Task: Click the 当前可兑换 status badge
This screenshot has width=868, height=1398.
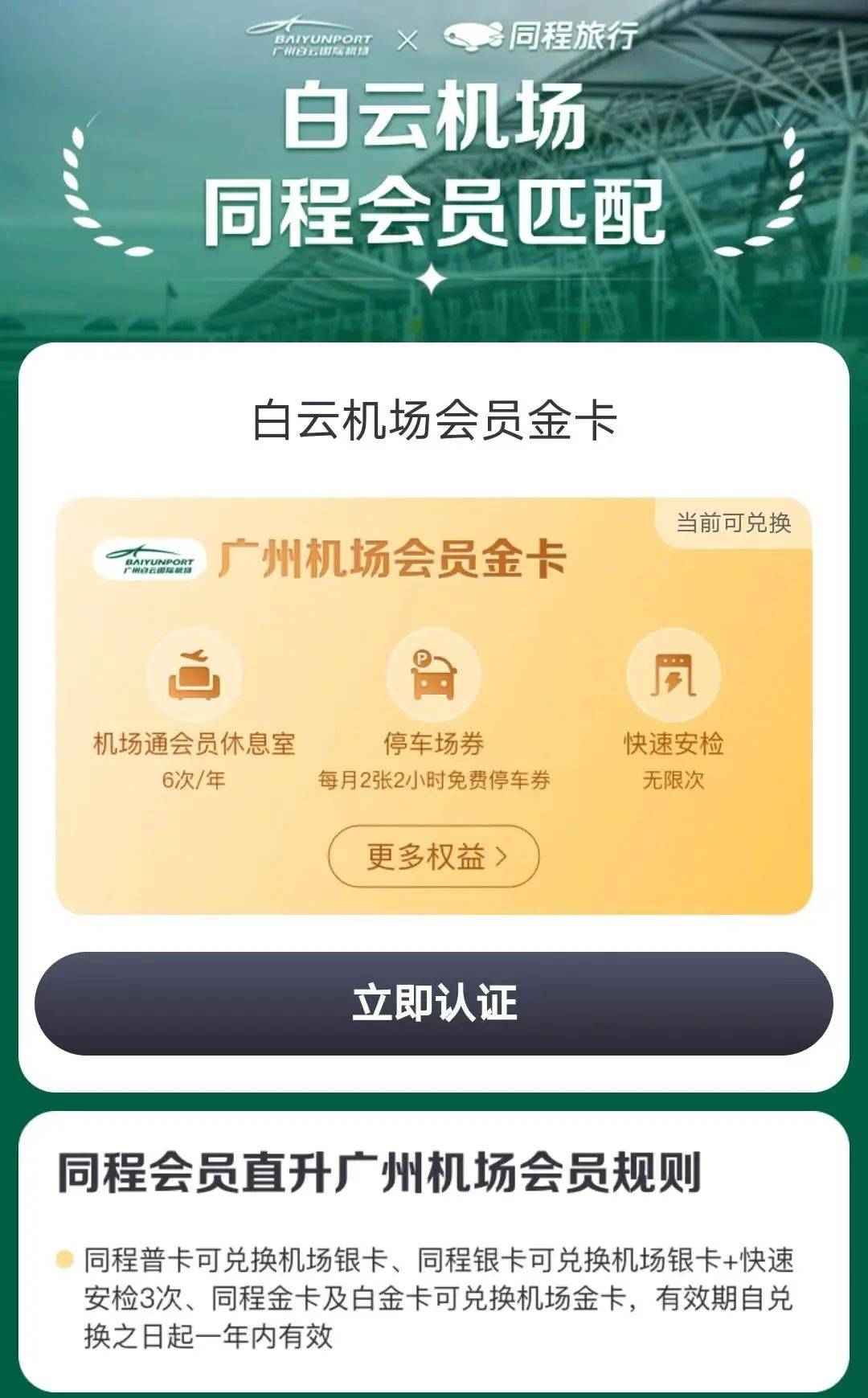Action: (735, 523)
